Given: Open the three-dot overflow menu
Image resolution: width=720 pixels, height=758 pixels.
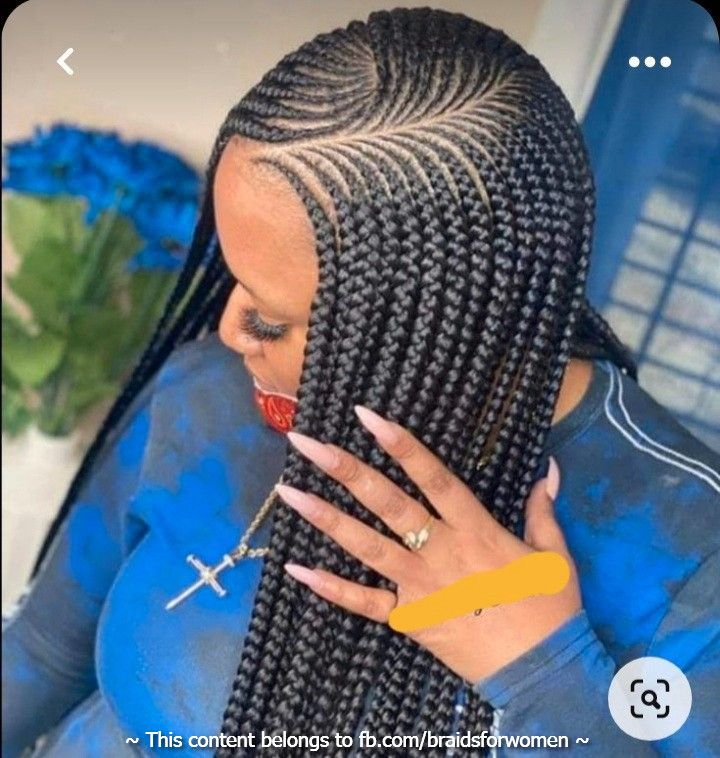Looking at the screenshot, I should click(649, 62).
